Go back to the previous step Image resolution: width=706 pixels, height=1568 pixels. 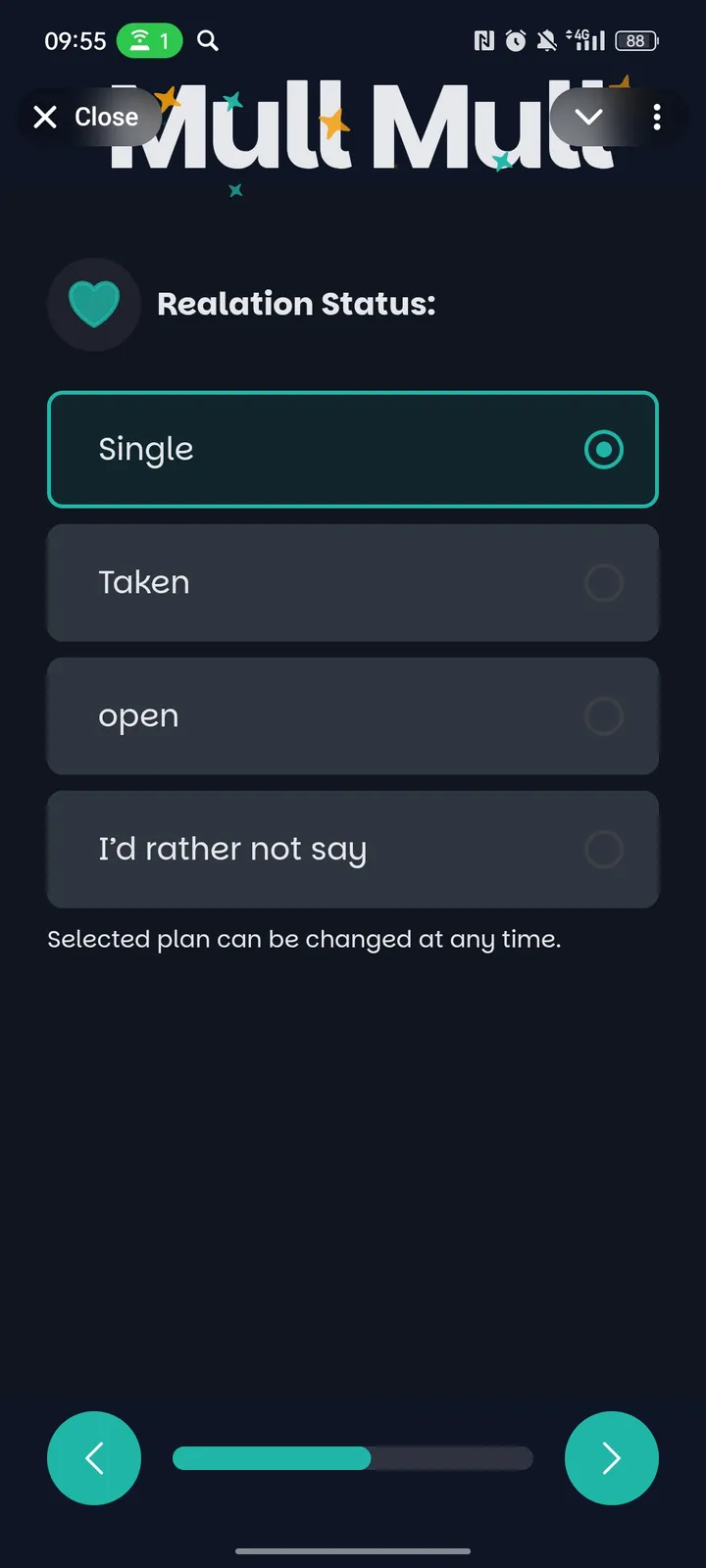click(x=94, y=1458)
